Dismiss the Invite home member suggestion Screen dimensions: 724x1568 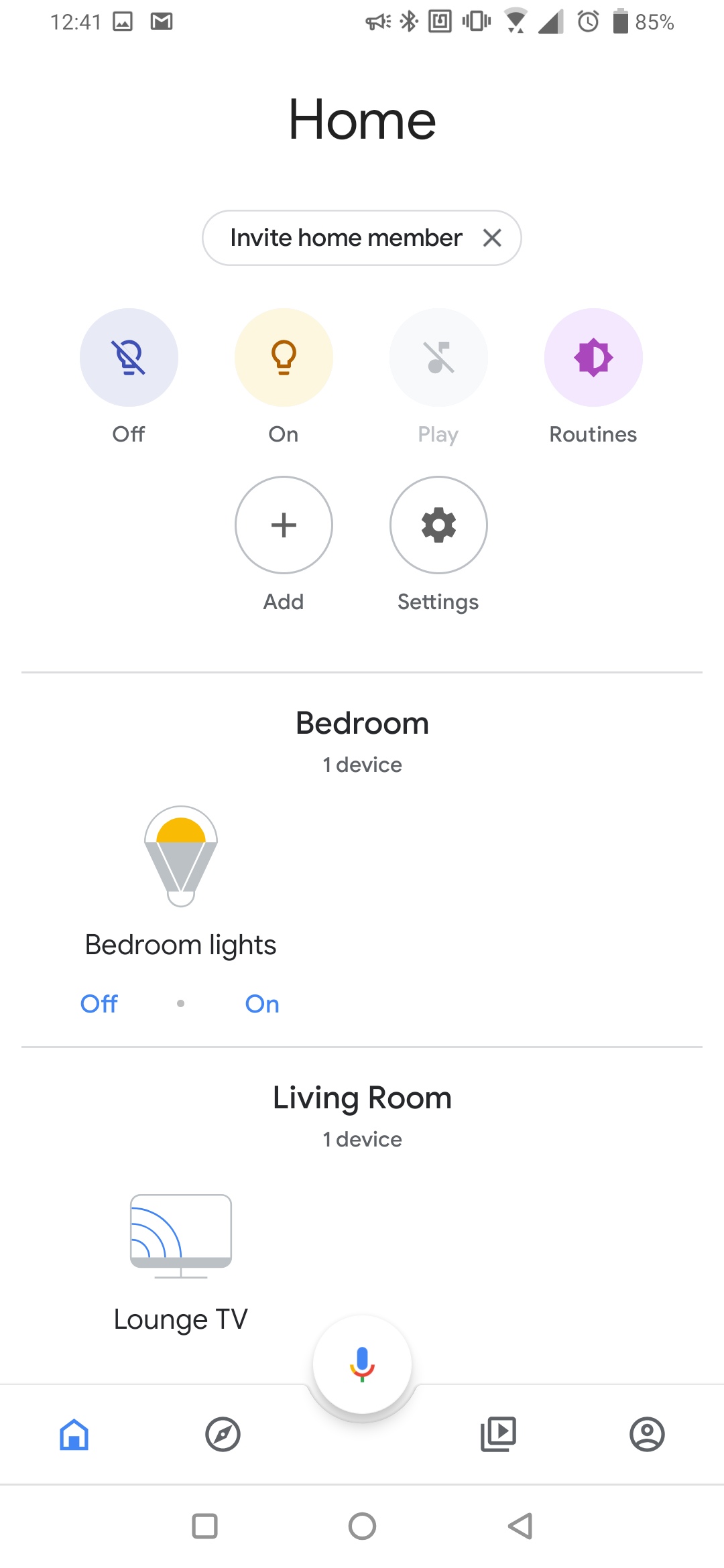[x=492, y=238]
